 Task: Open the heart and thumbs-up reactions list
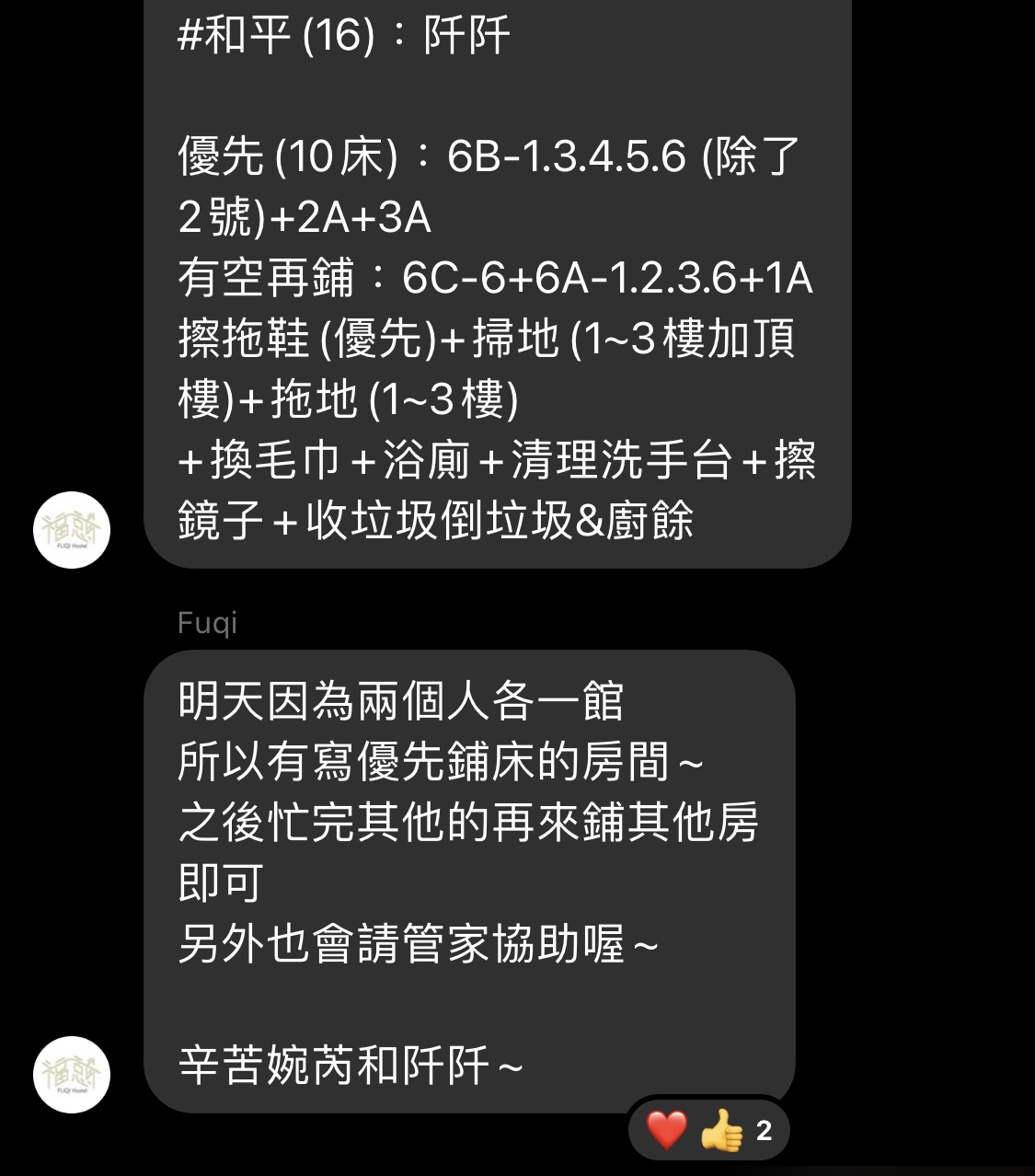[708, 1129]
